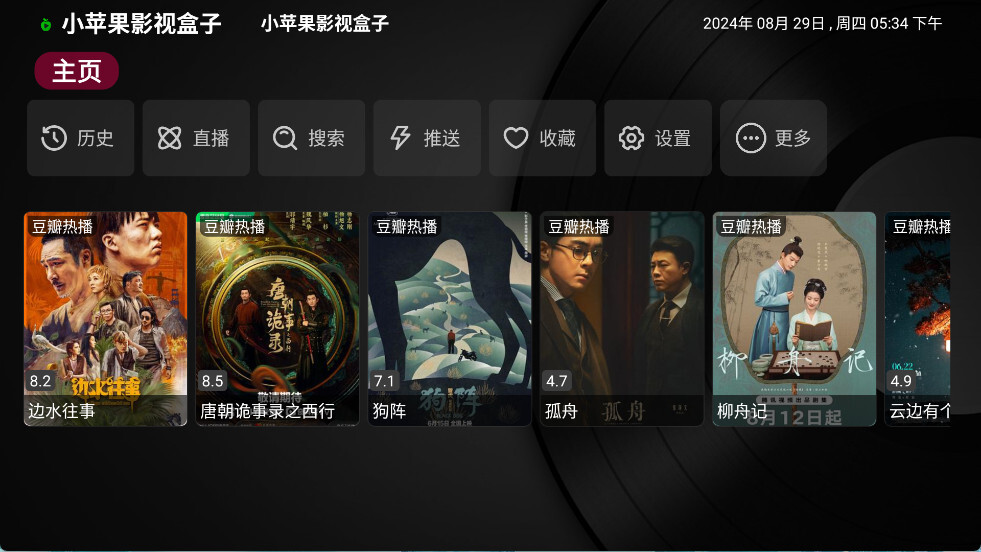Image resolution: width=981 pixels, height=552 pixels.
Task: Show 更多 options
Action: pyautogui.click(x=773, y=138)
